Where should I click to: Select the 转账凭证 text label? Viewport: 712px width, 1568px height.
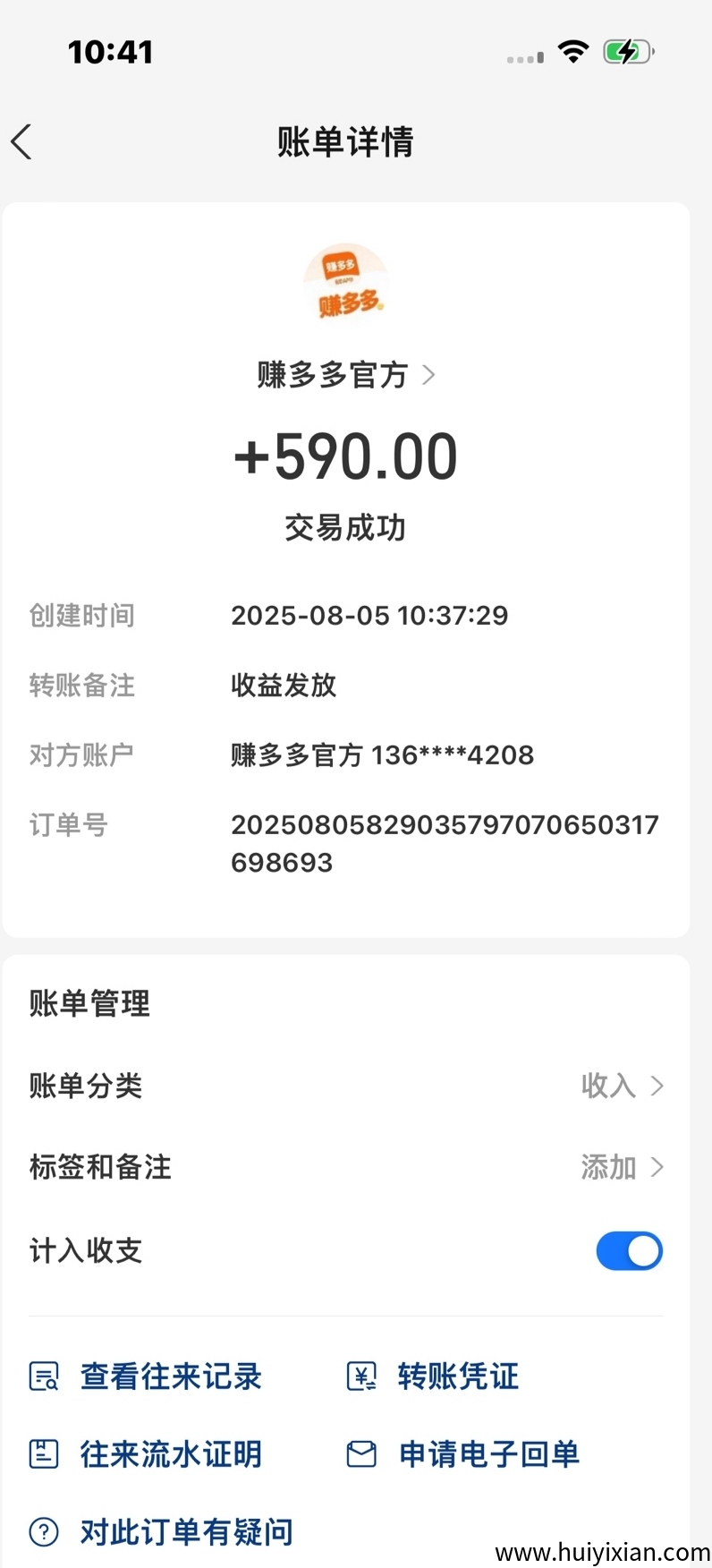pyautogui.click(x=458, y=1376)
